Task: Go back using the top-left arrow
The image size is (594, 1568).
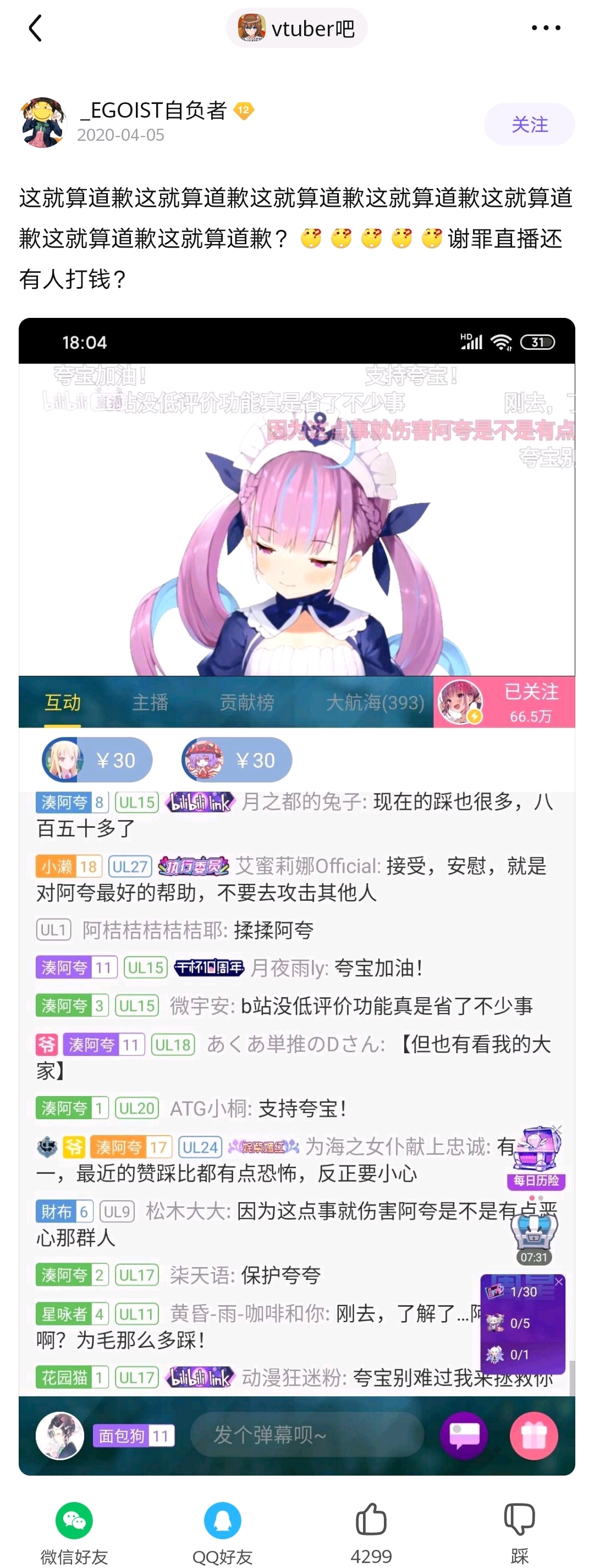Action: [x=35, y=29]
